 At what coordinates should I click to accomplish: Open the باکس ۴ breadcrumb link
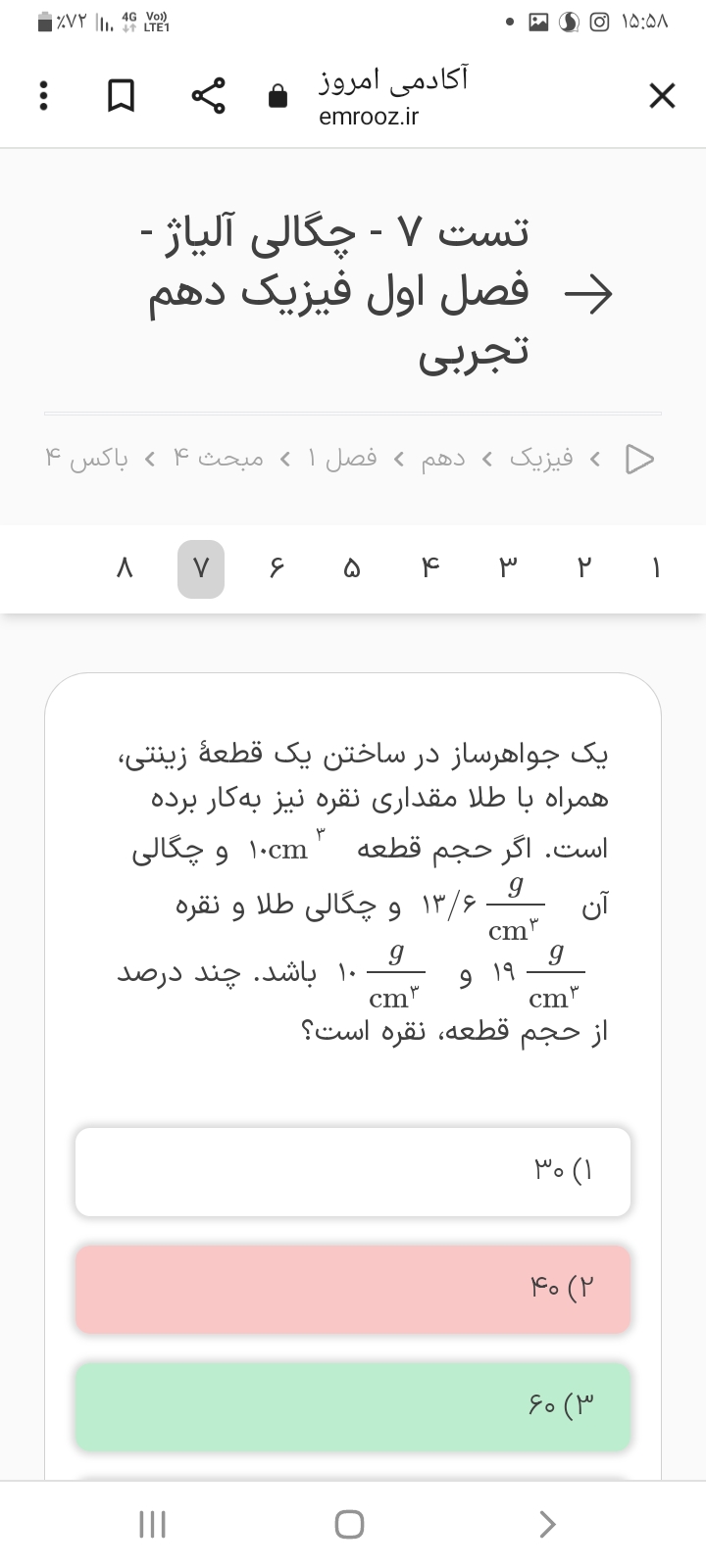pyautogui.click(x=86, y=459)
